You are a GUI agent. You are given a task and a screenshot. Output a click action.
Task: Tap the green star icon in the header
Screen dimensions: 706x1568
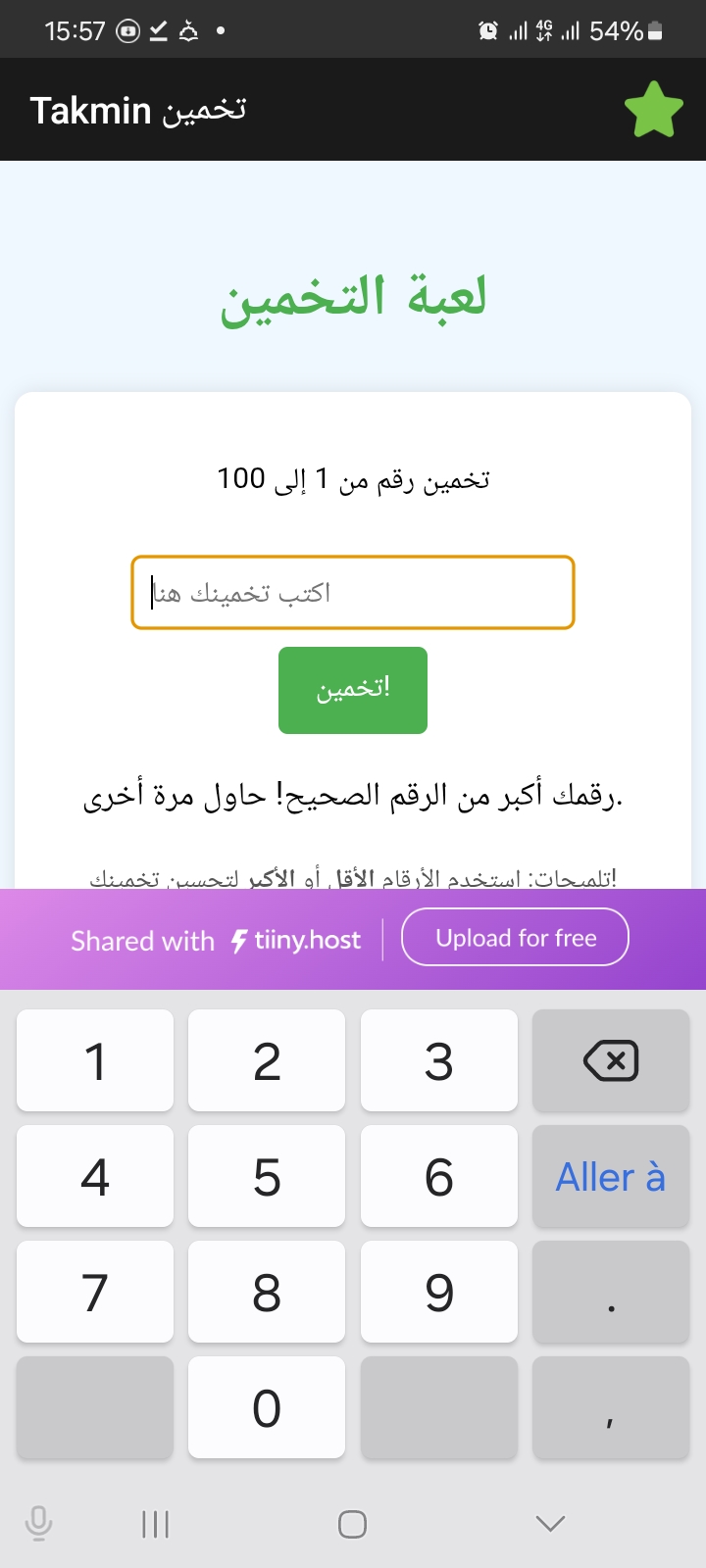point(654,110)
